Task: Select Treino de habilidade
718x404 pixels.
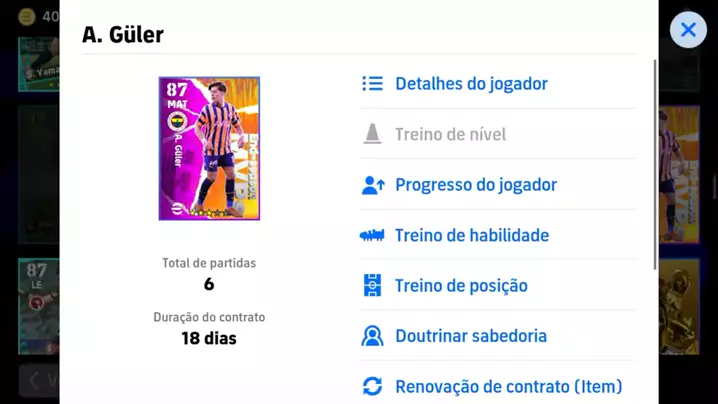Action: coord(471,235)
